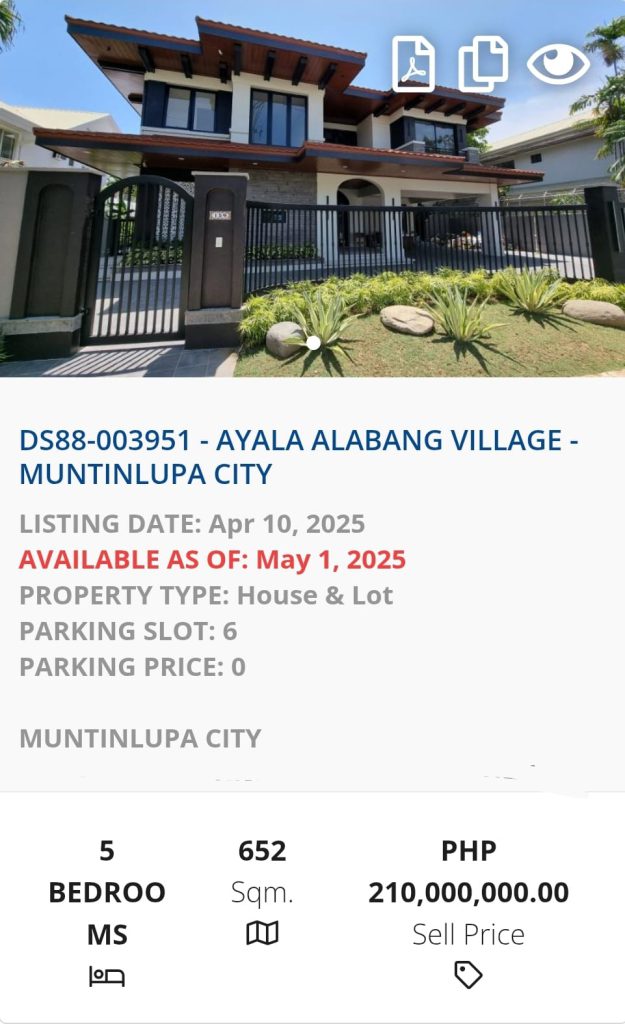Export the listing as a PDF
This screenshot has width=625, height=1024.
(x=413, y=63)
